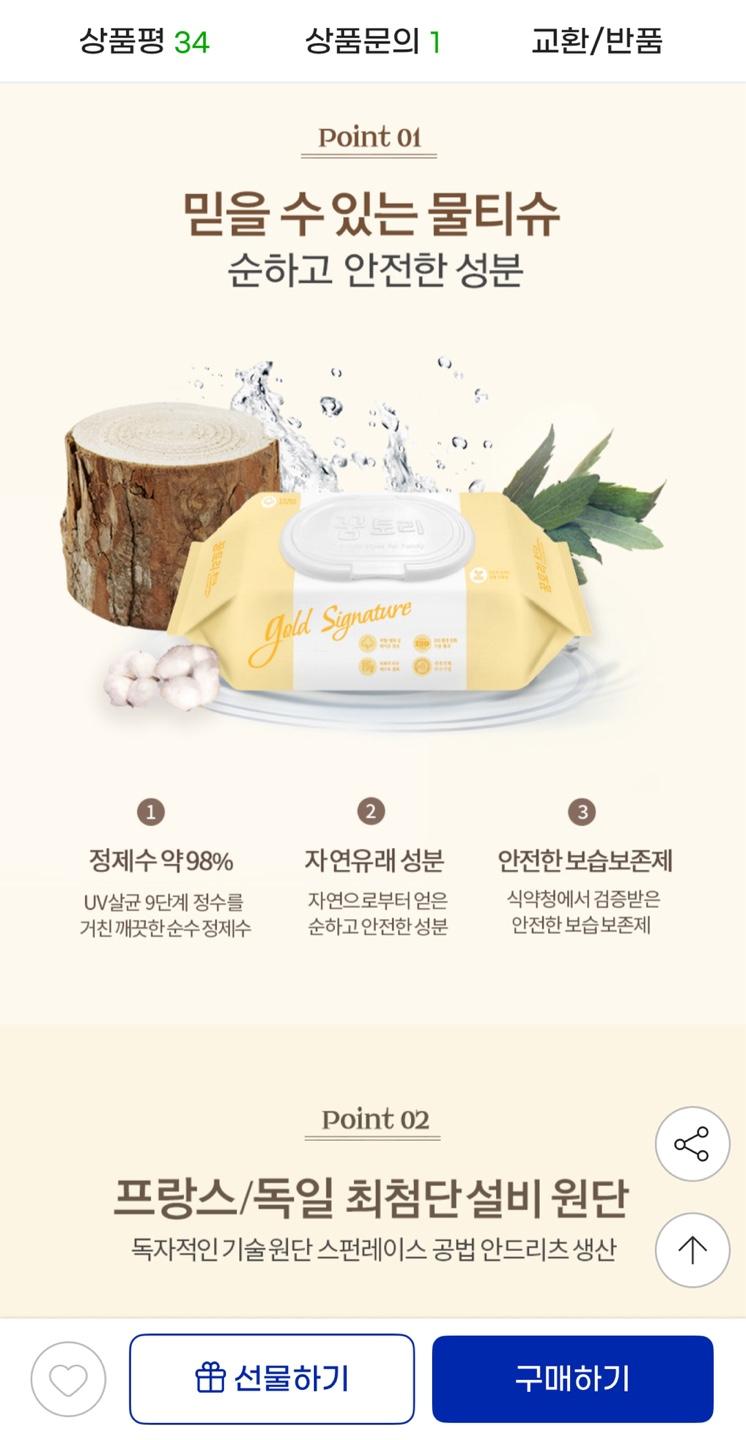Tap 선물하기 to send as gift
Image resolution: width=746 pixels, height=1440 pixels.
click(272, 1379)
